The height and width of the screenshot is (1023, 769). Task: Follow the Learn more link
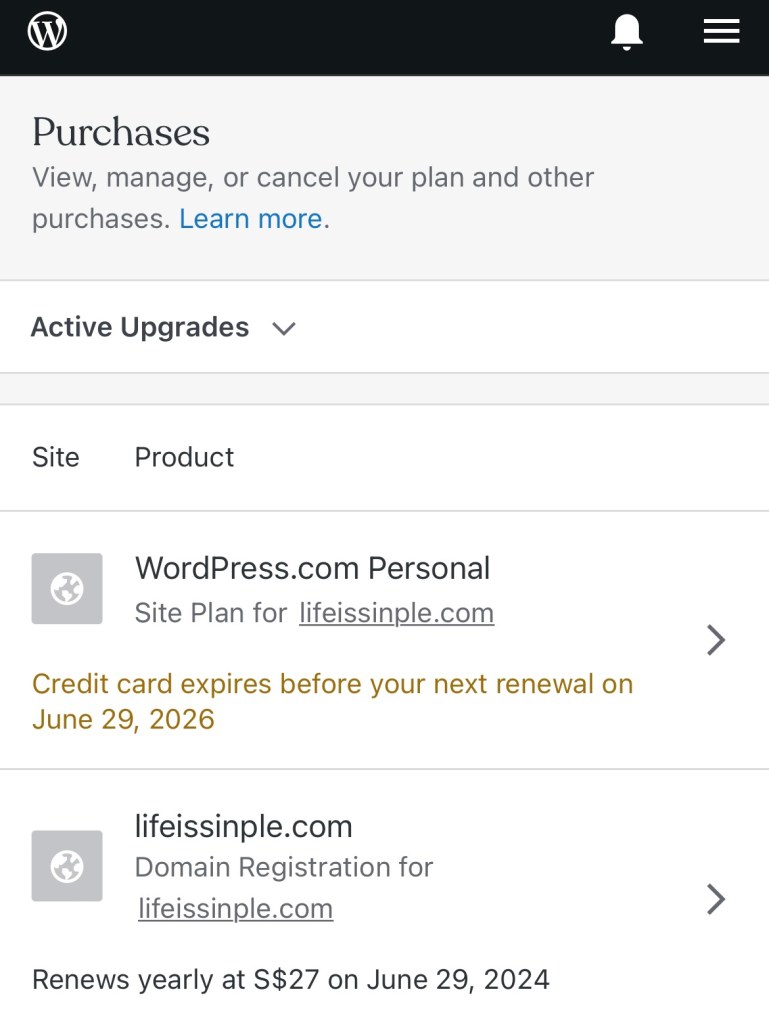click(251, 219)
